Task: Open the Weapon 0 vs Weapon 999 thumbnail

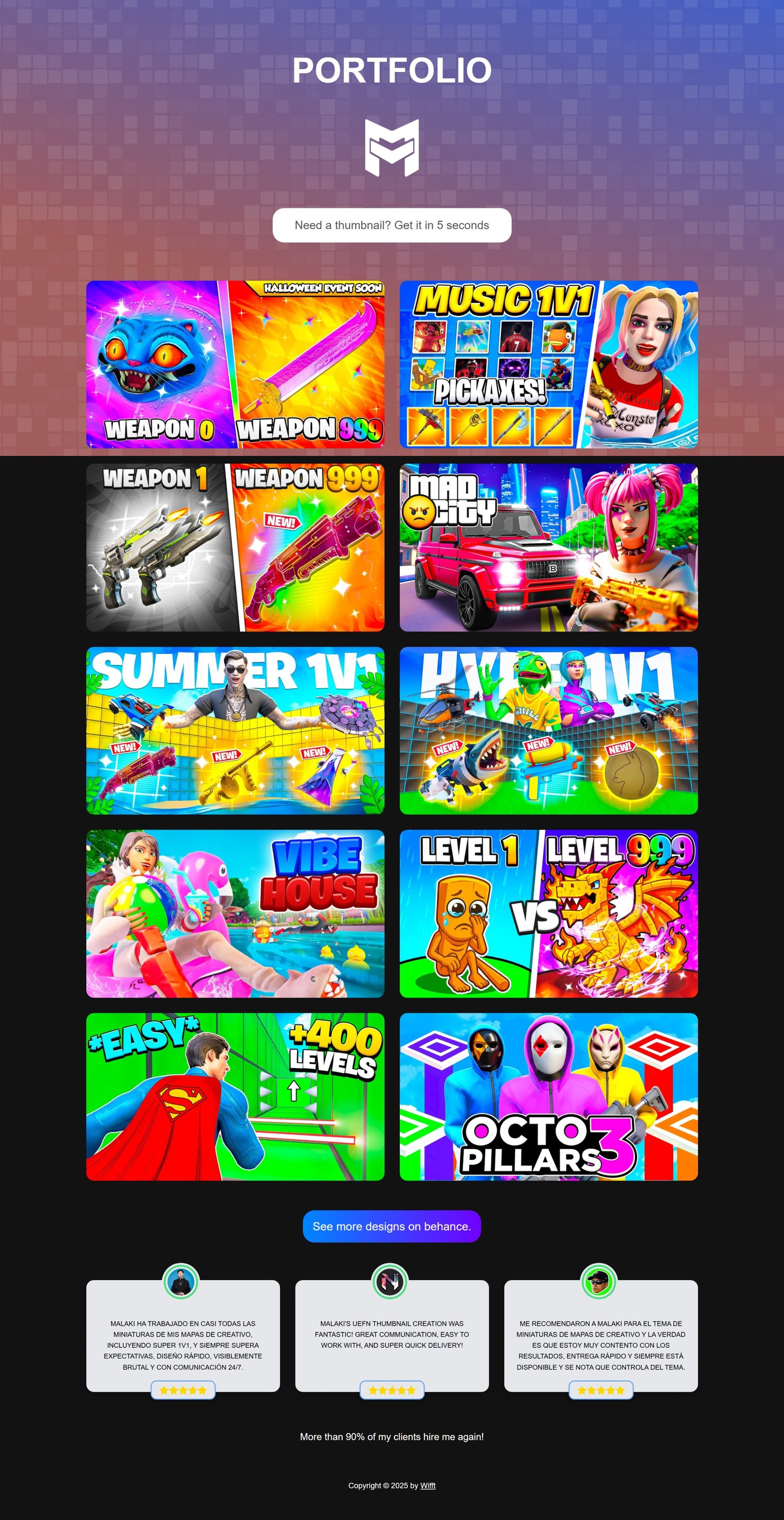Action: tap(235, 364)
